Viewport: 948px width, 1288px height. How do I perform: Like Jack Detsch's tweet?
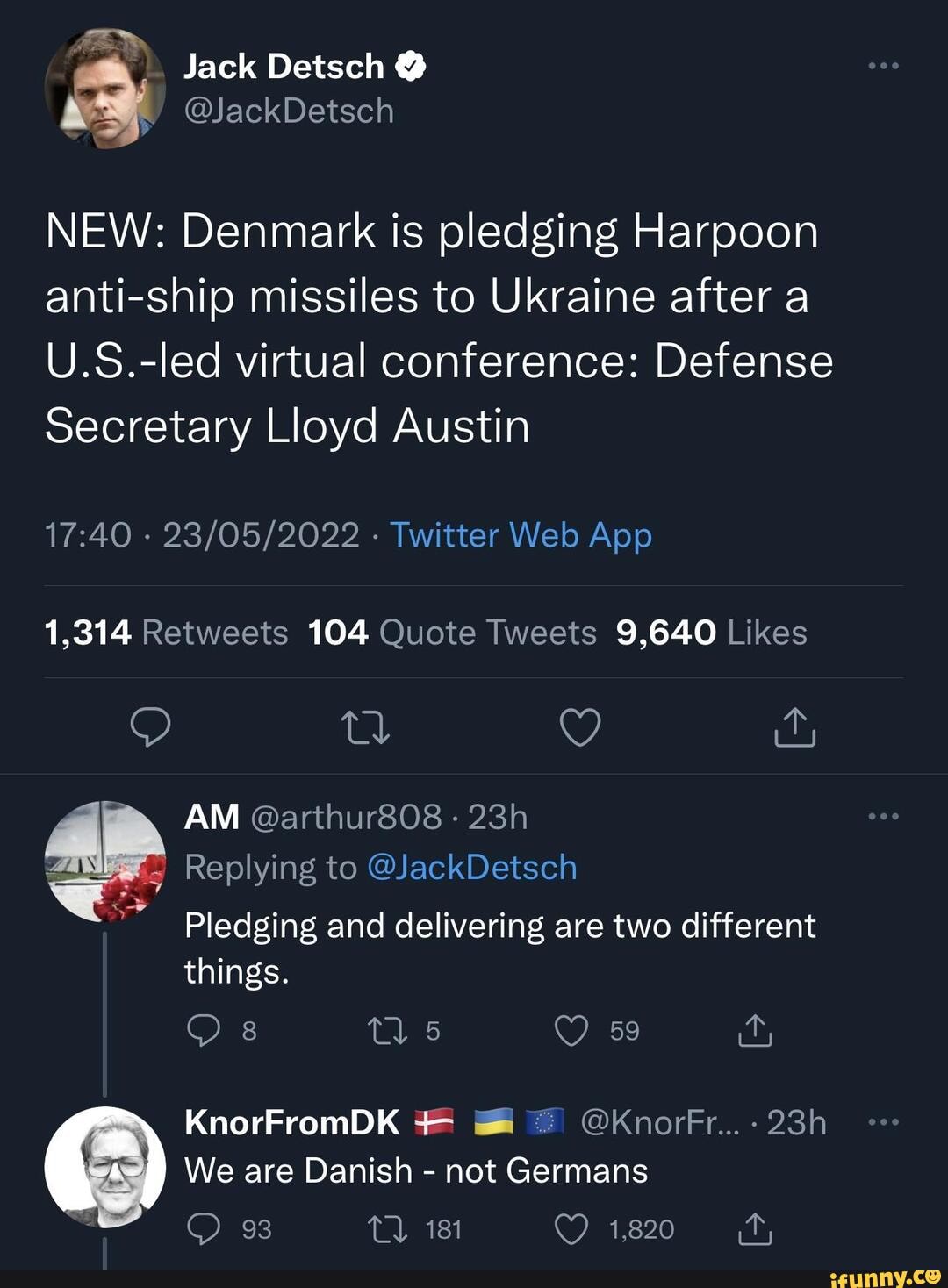(x=580, y=726)
